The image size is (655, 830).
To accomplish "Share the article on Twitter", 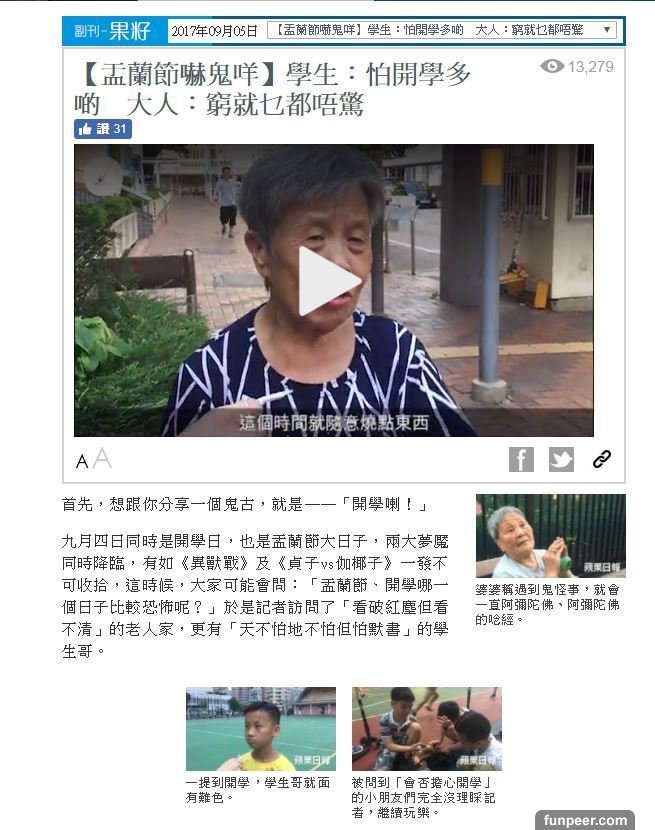I will (561, 459).
